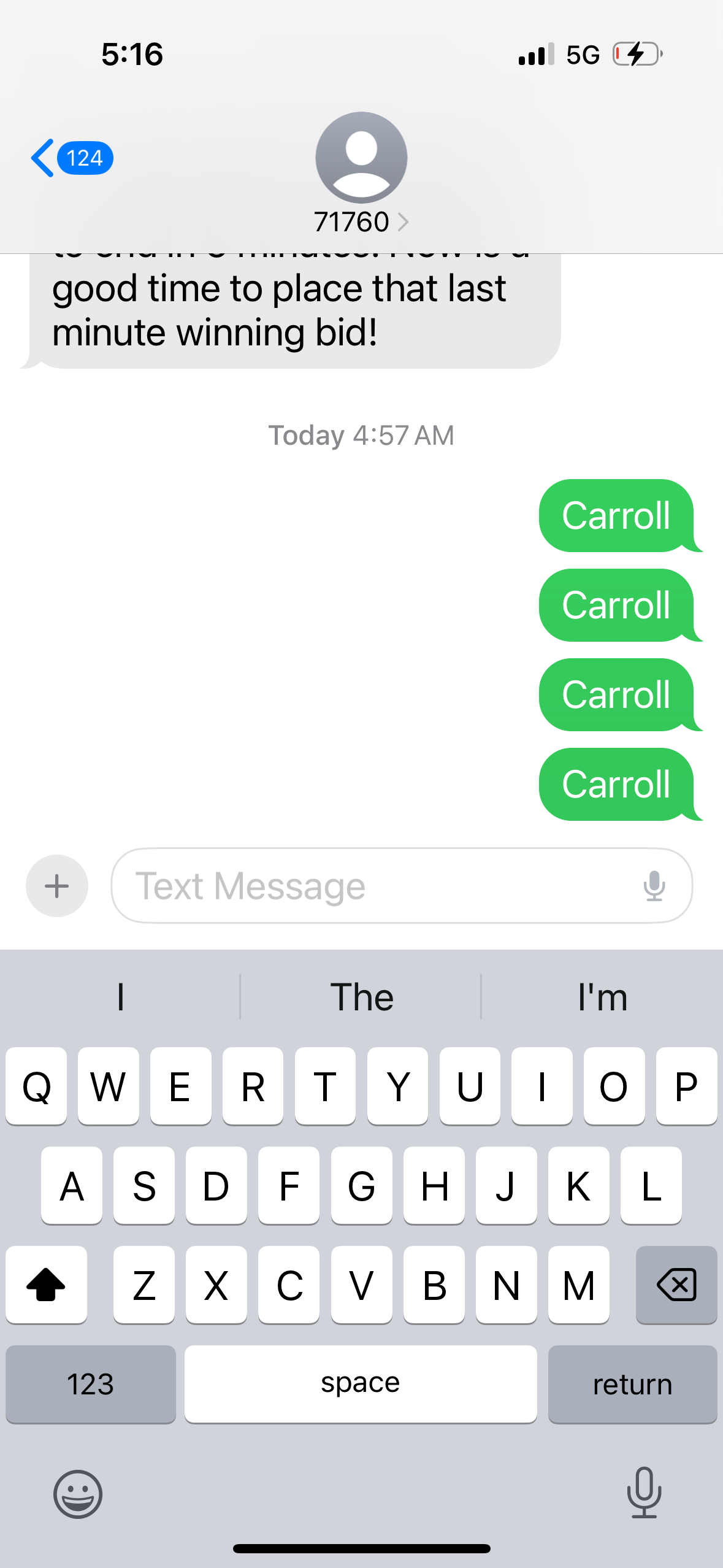This screenshot has width=723, height=1568.
Task: Open the emoji keyboard
Action: [x=78, y=1494]
